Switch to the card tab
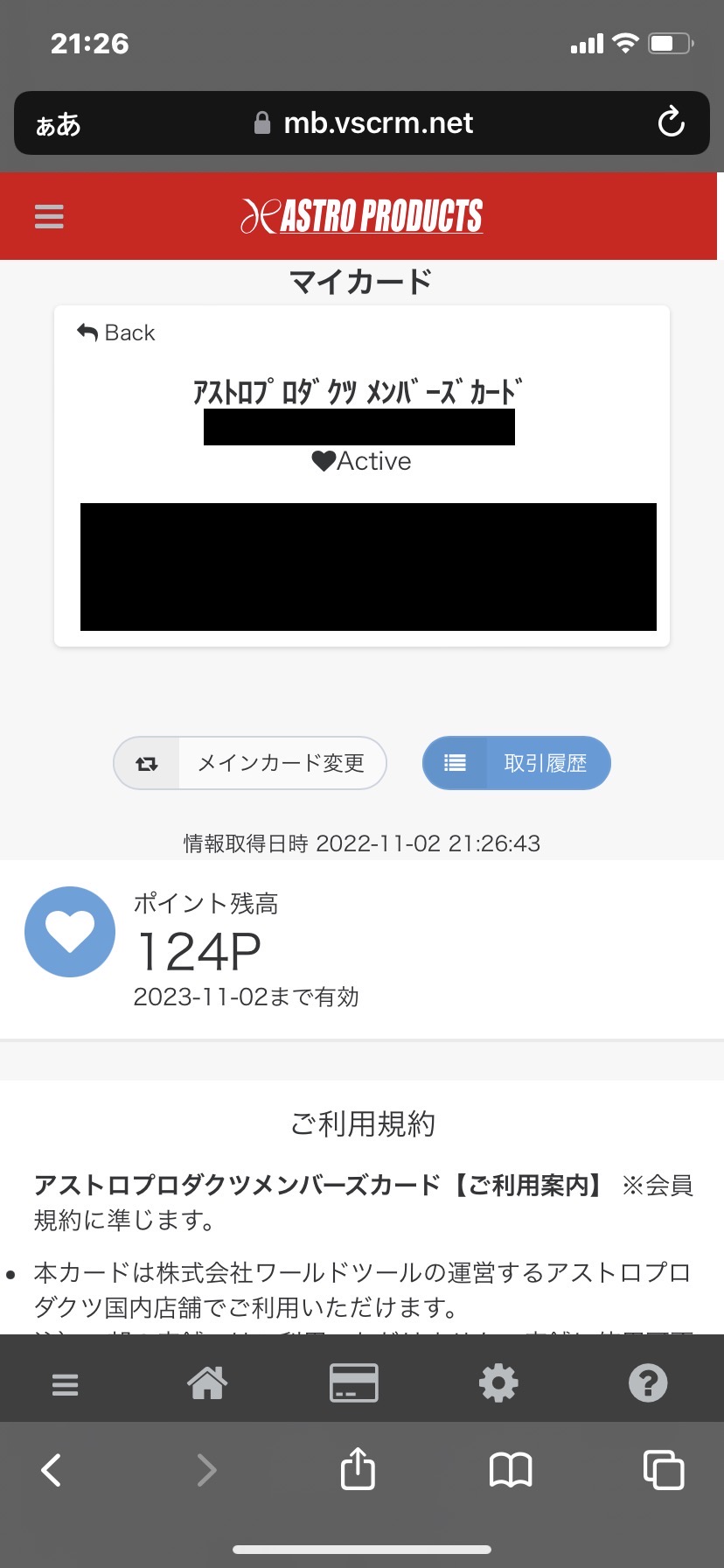The image size is (724, 1568). coord(353,1383)
